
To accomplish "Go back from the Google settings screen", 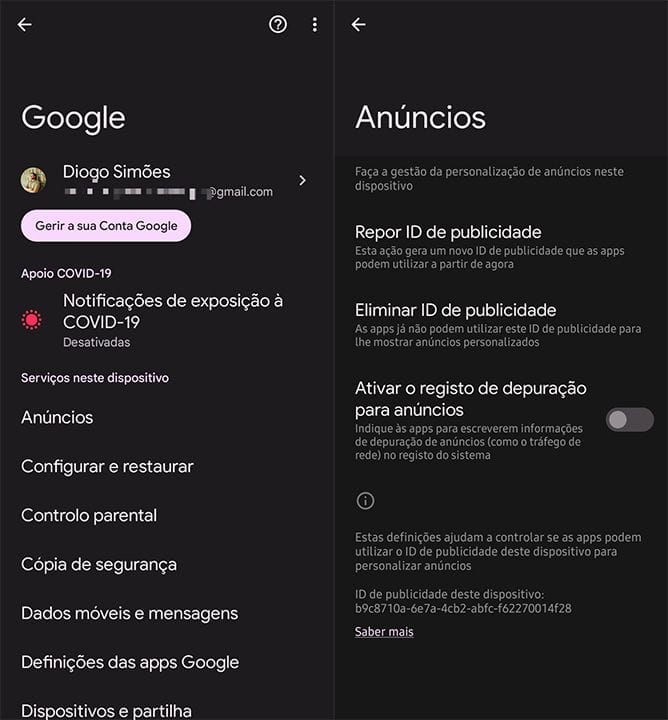I will click(x=25, y=25).
